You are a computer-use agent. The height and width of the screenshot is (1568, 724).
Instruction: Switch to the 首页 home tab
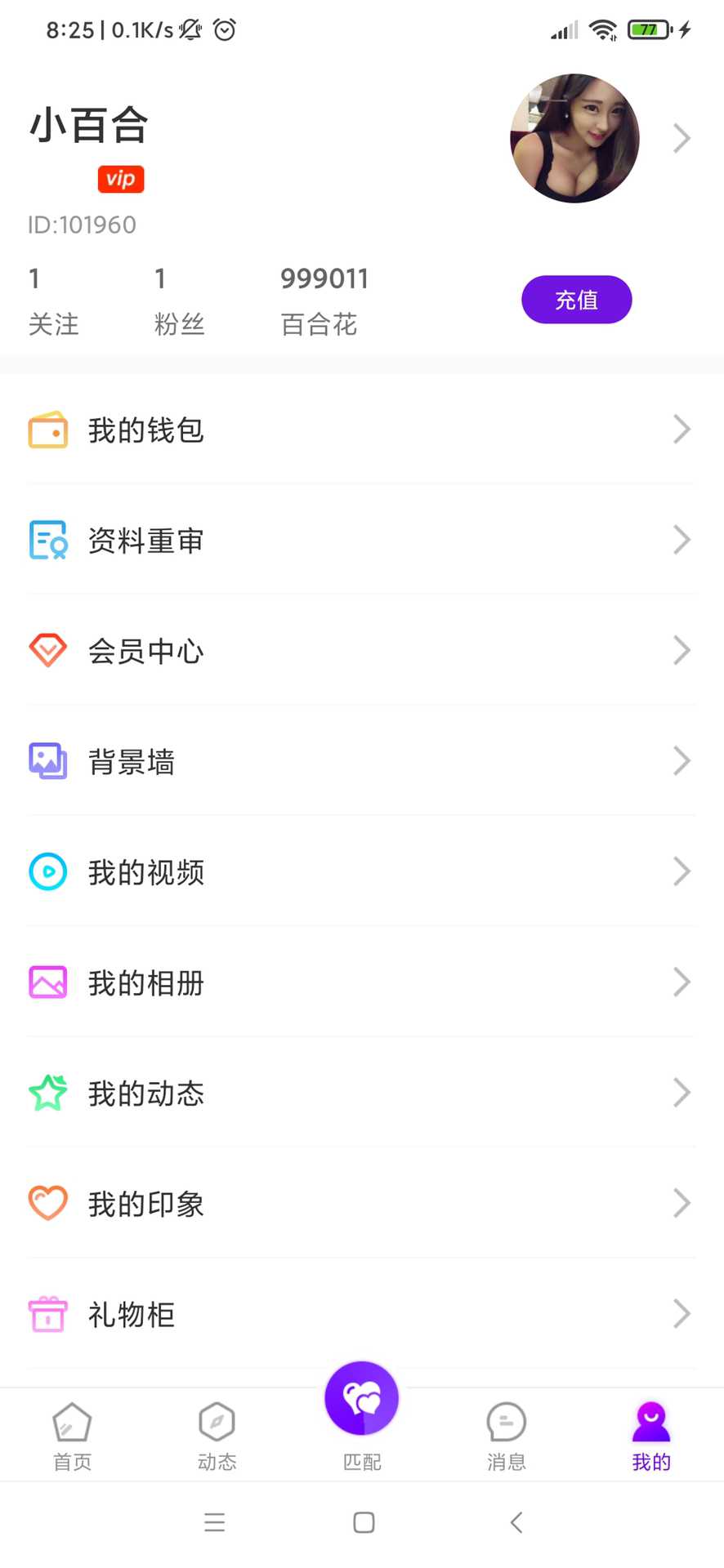72,1437
